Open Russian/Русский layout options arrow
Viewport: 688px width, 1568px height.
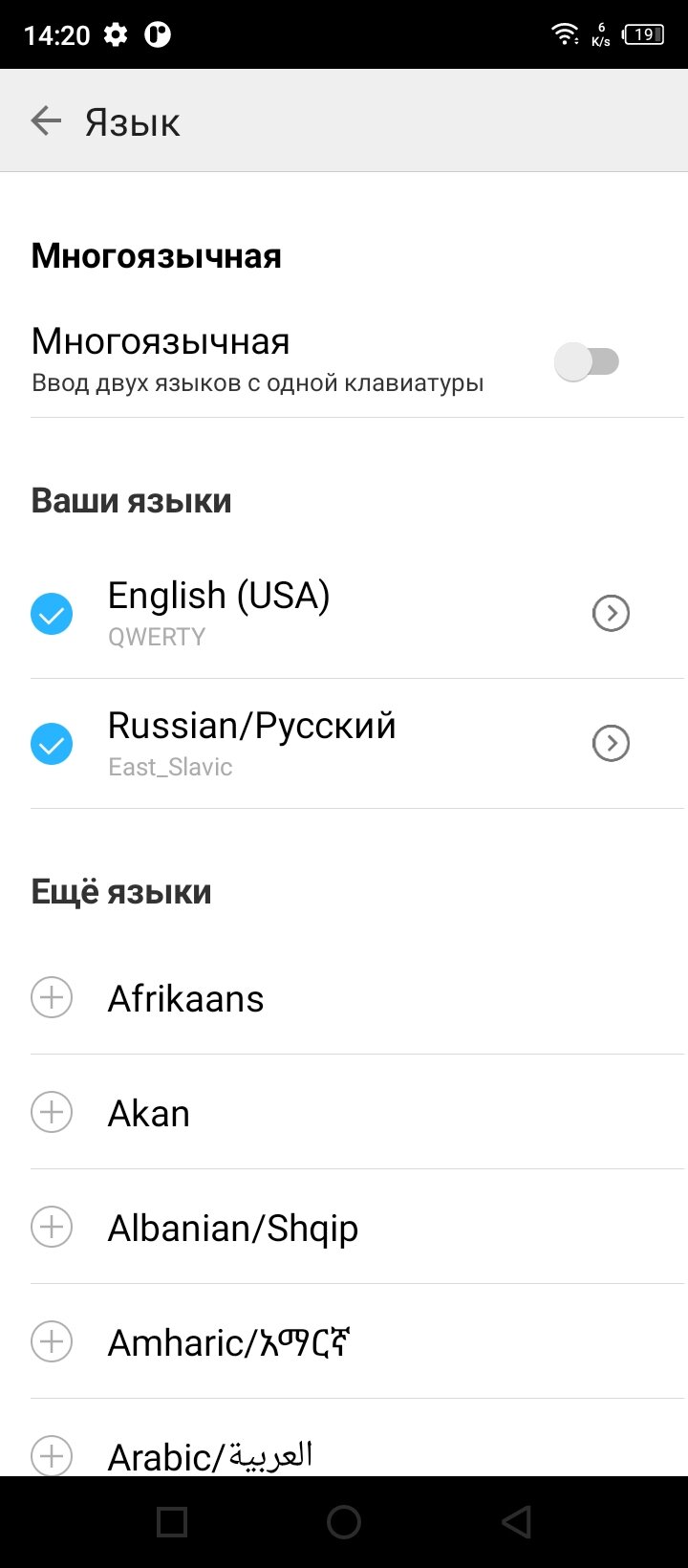click(x=611, y=743)
